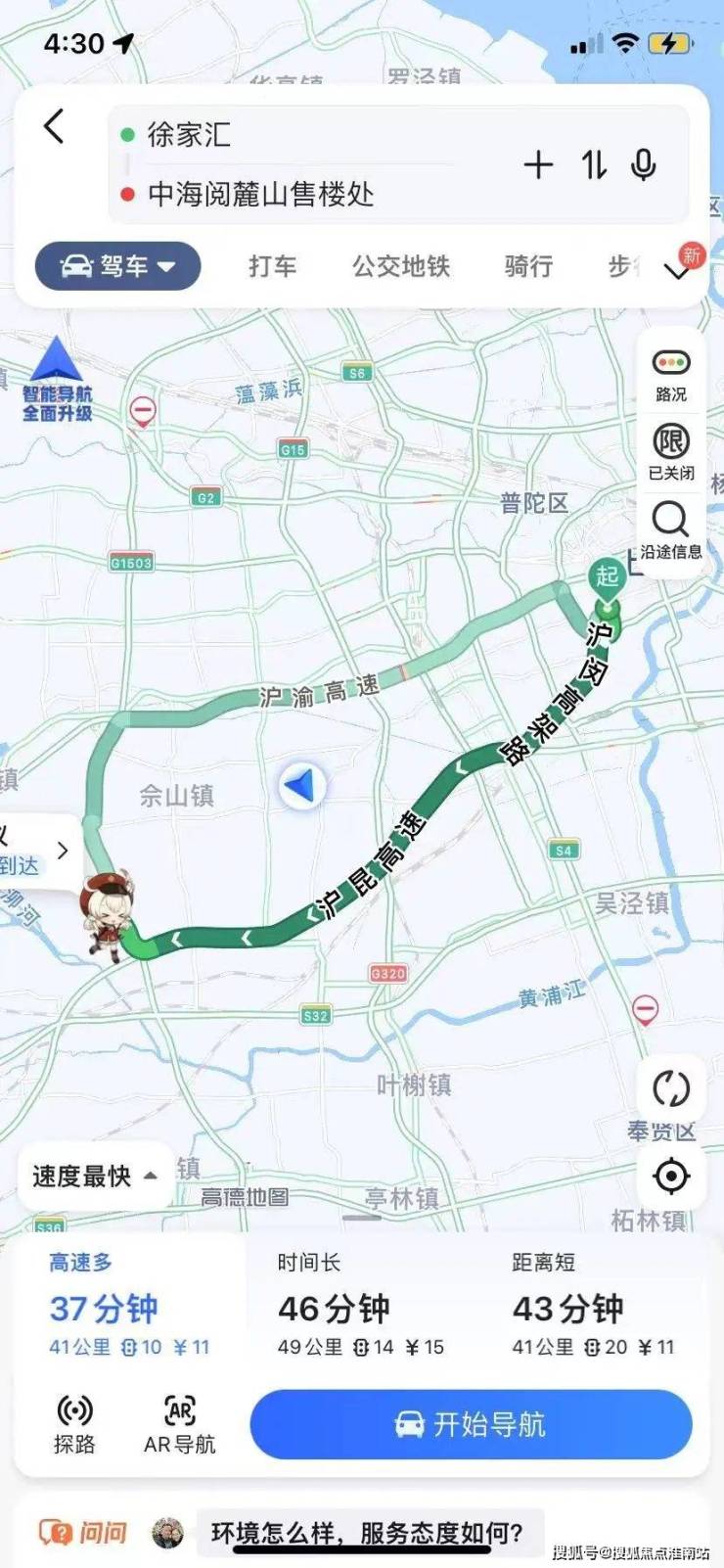This screenshot has width=724, height=1568.
Task: Add a waypoint with the plus icon
Action: click(x=538, y=164)
